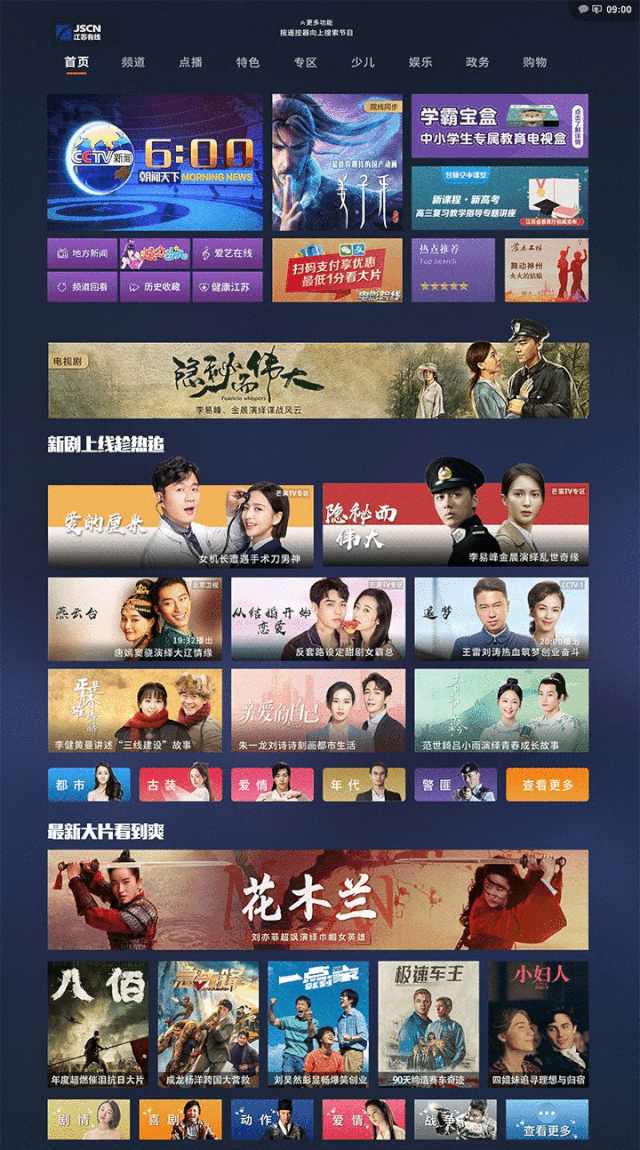
Task: Open the CCTV 朝闻天下 live tile
Action: pyautogui.click(x=155, y=162)
